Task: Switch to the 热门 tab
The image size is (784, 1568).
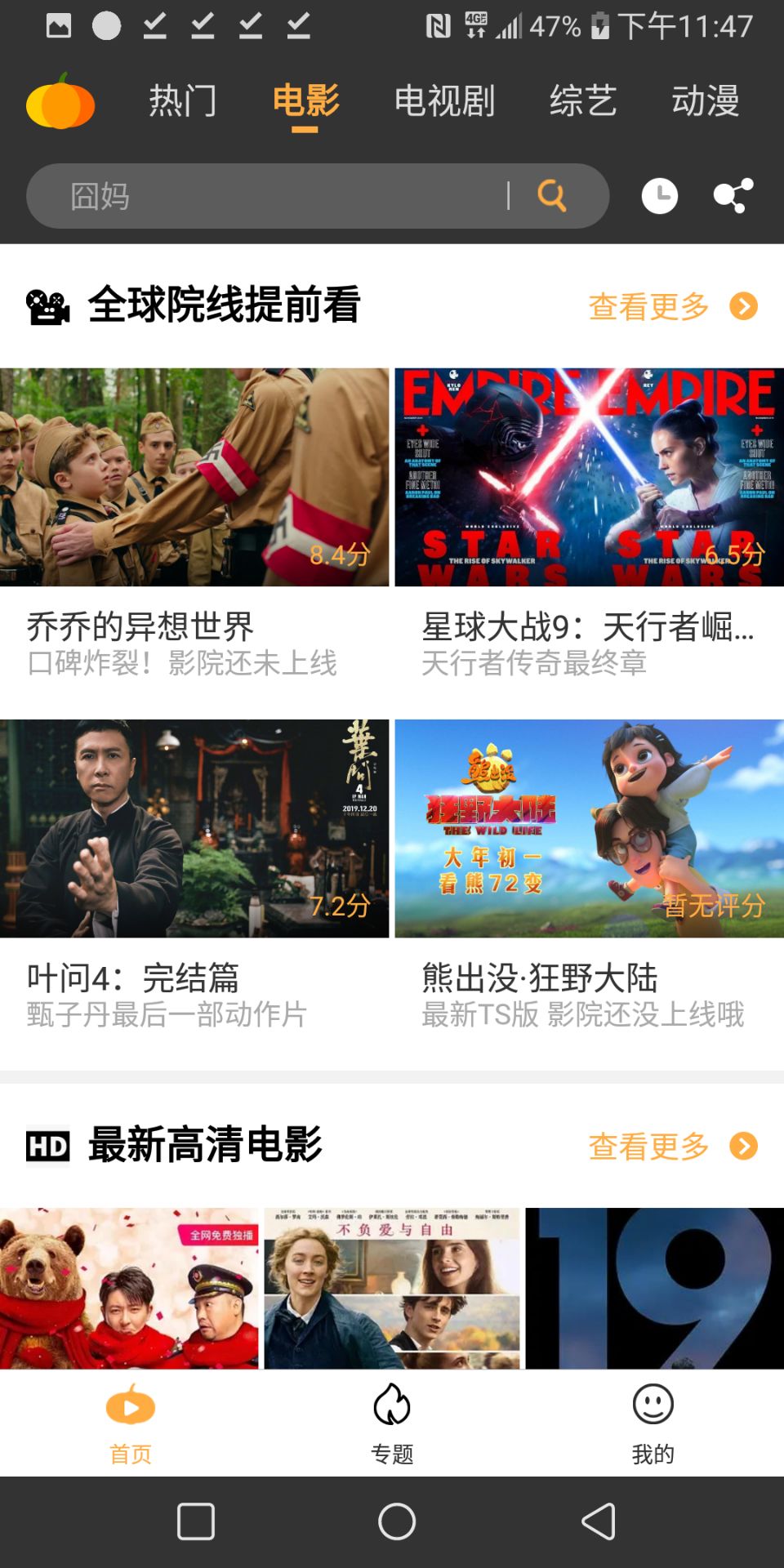Action: [183, 101]
